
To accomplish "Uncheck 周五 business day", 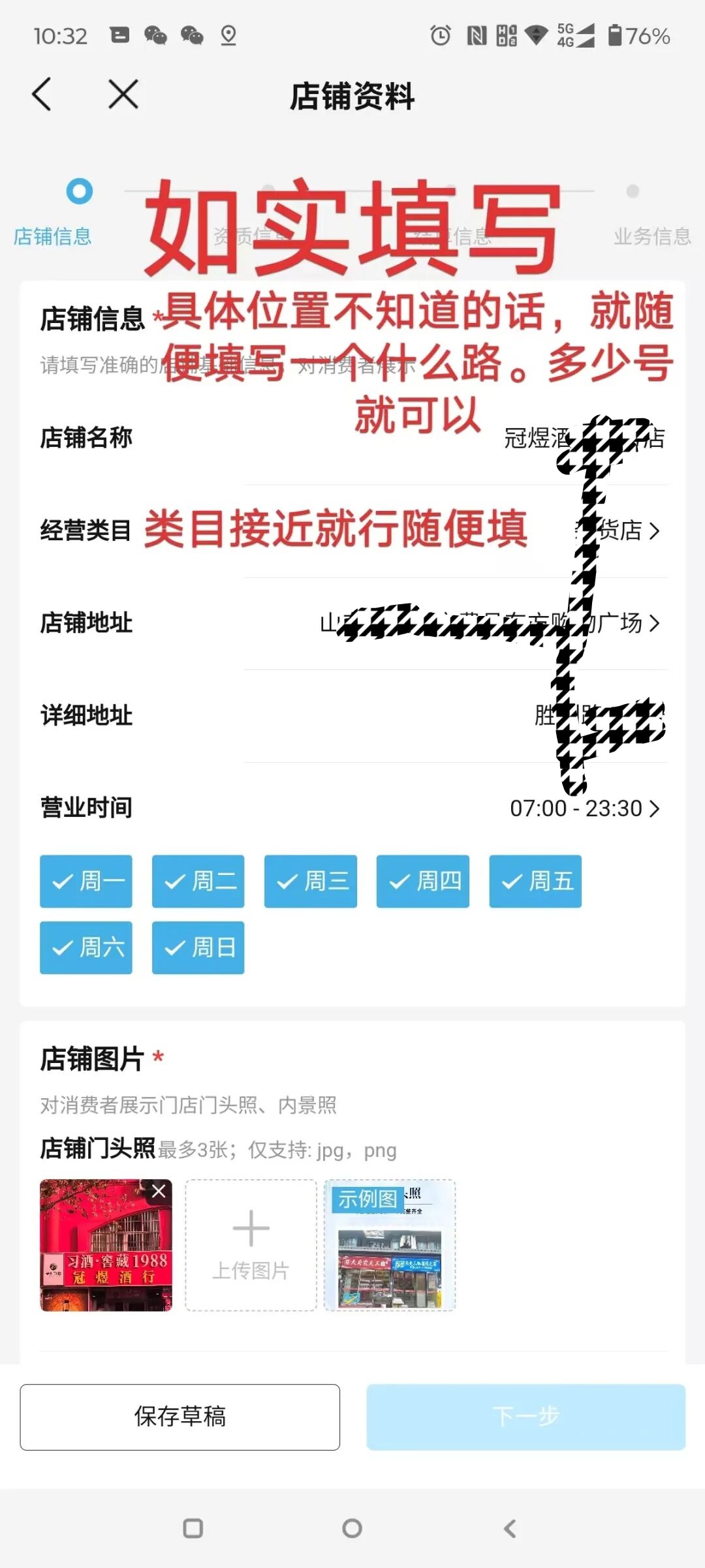I will 535,882.
